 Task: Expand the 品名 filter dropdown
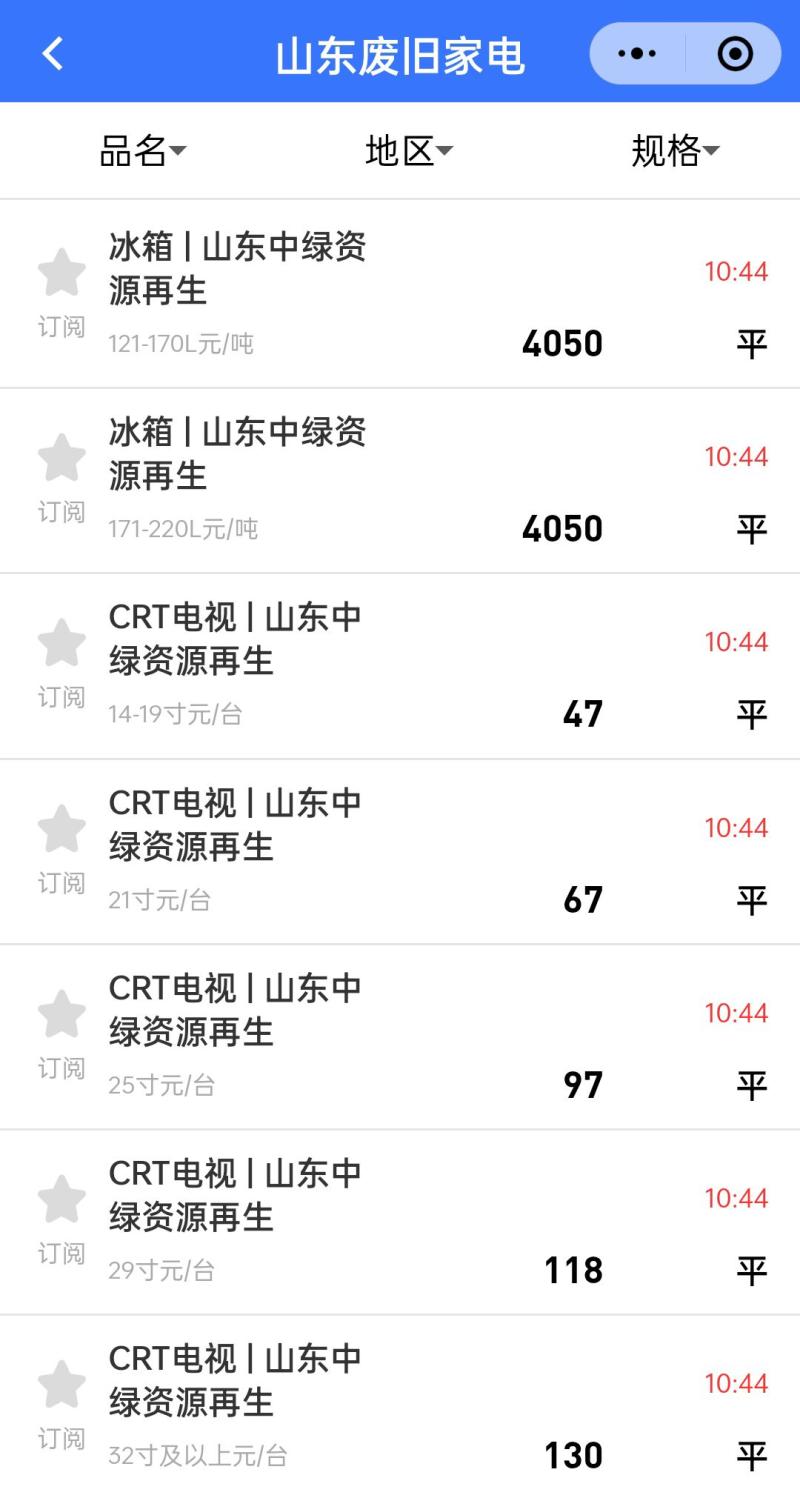tap(142, 151)
